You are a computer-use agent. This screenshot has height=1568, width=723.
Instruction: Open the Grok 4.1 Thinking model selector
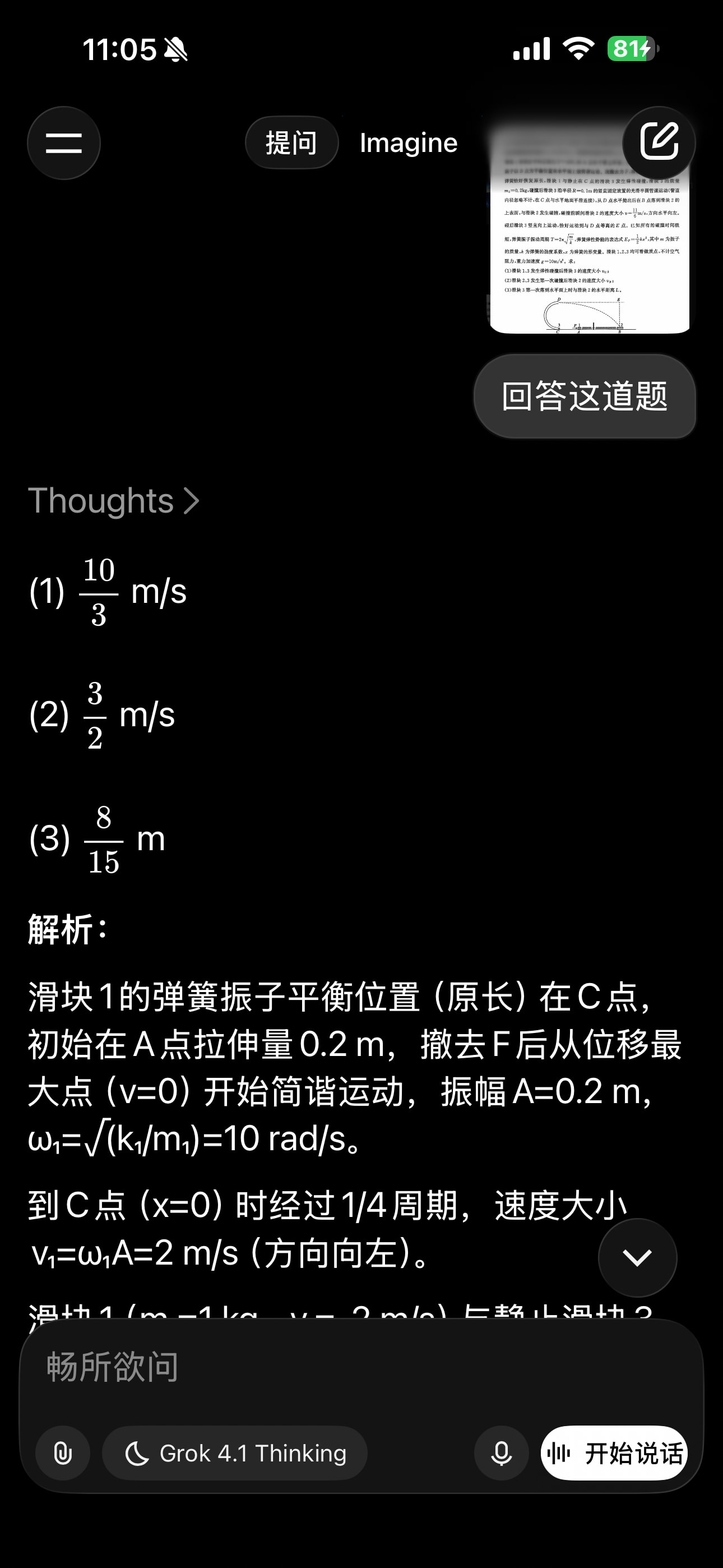click(x=234, y=1453)
